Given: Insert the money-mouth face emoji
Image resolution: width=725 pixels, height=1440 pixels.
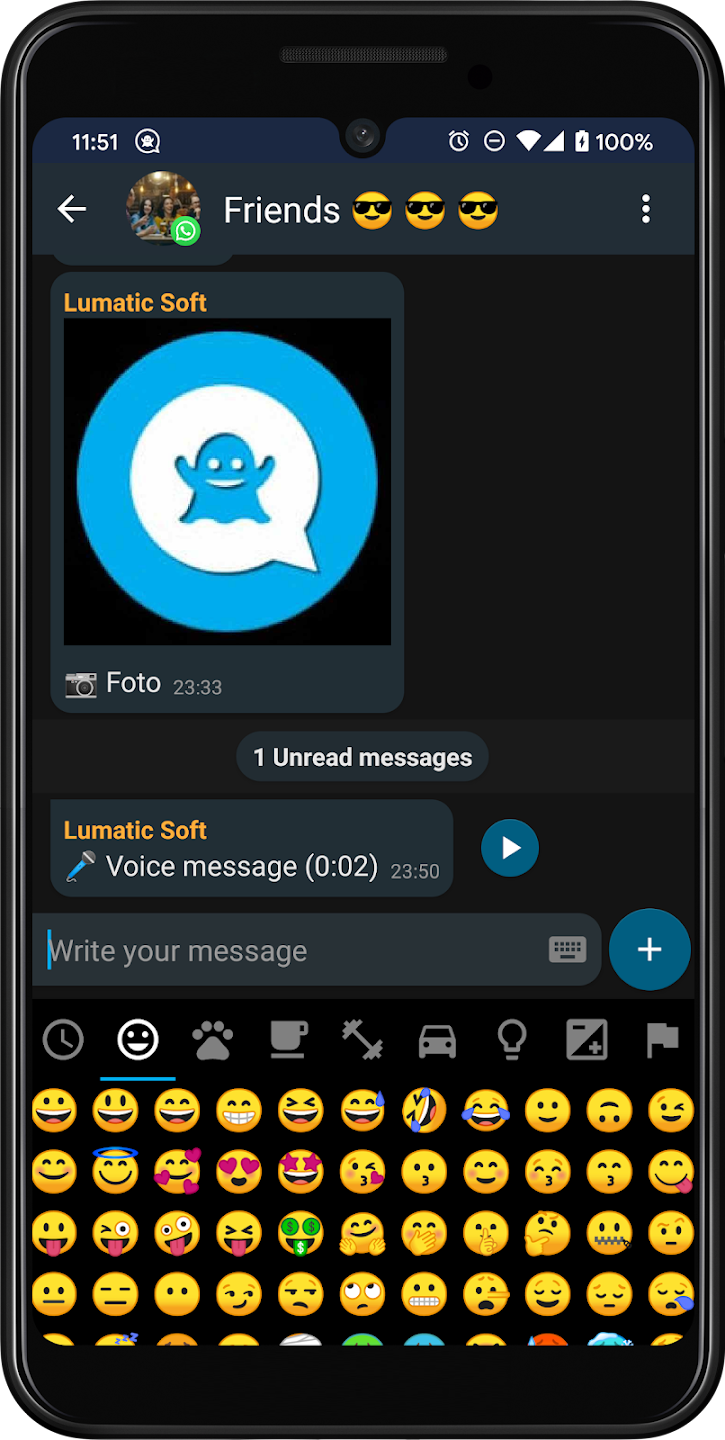Looking at the screenshot, I should [x=301, y=1233].
